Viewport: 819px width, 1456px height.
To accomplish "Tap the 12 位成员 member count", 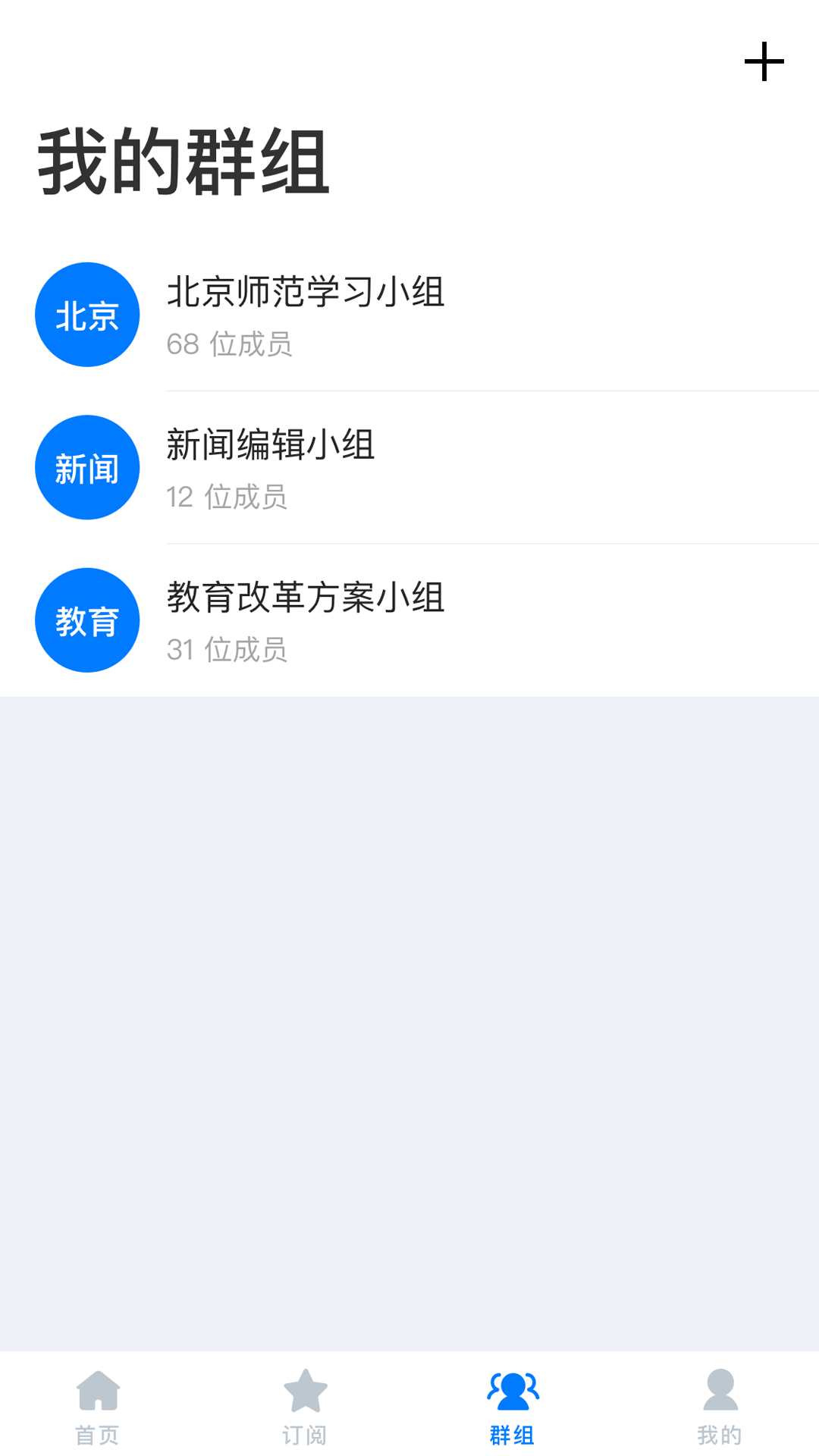I will [227, 498].
